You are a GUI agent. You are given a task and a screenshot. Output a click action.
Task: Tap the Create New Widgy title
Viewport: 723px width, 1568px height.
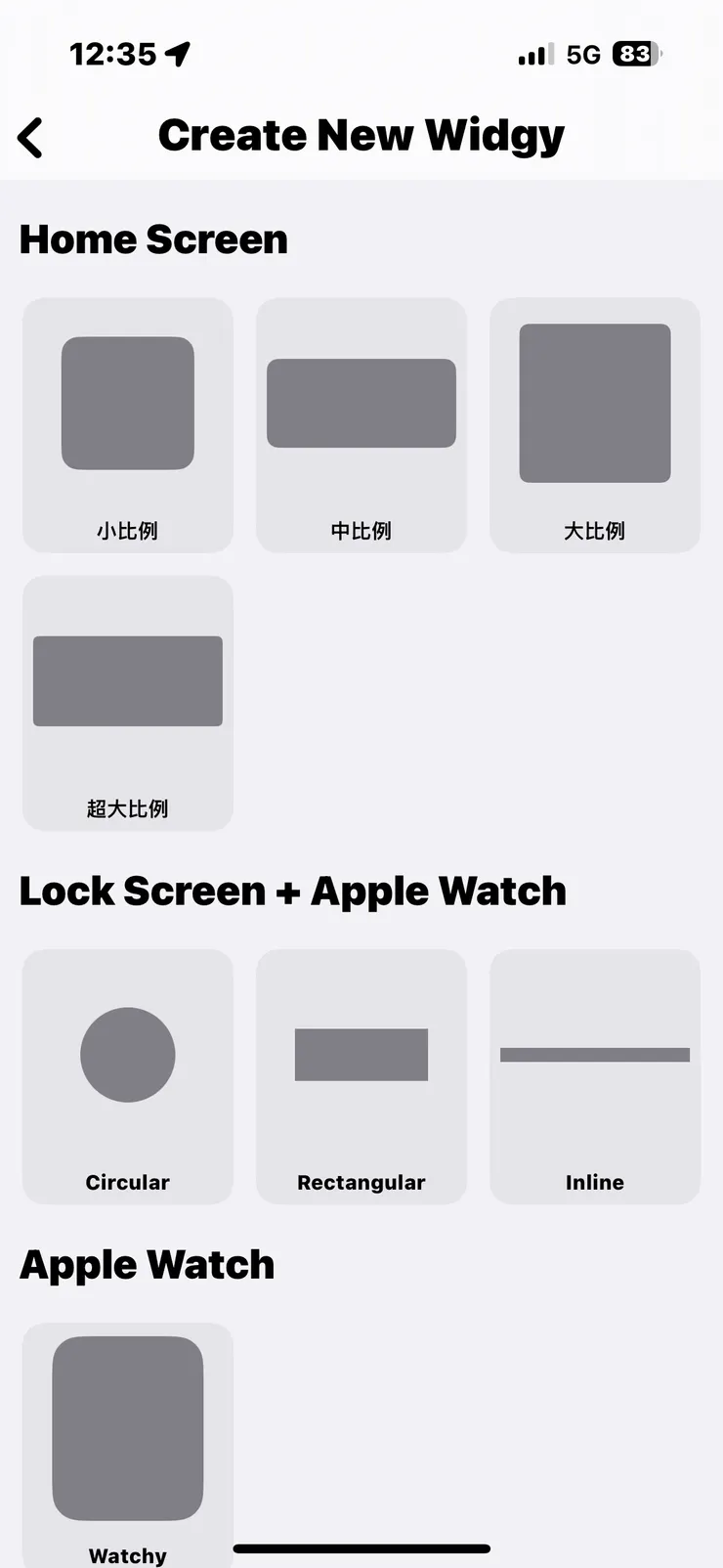pyautogui.click(x=361, y=136)
